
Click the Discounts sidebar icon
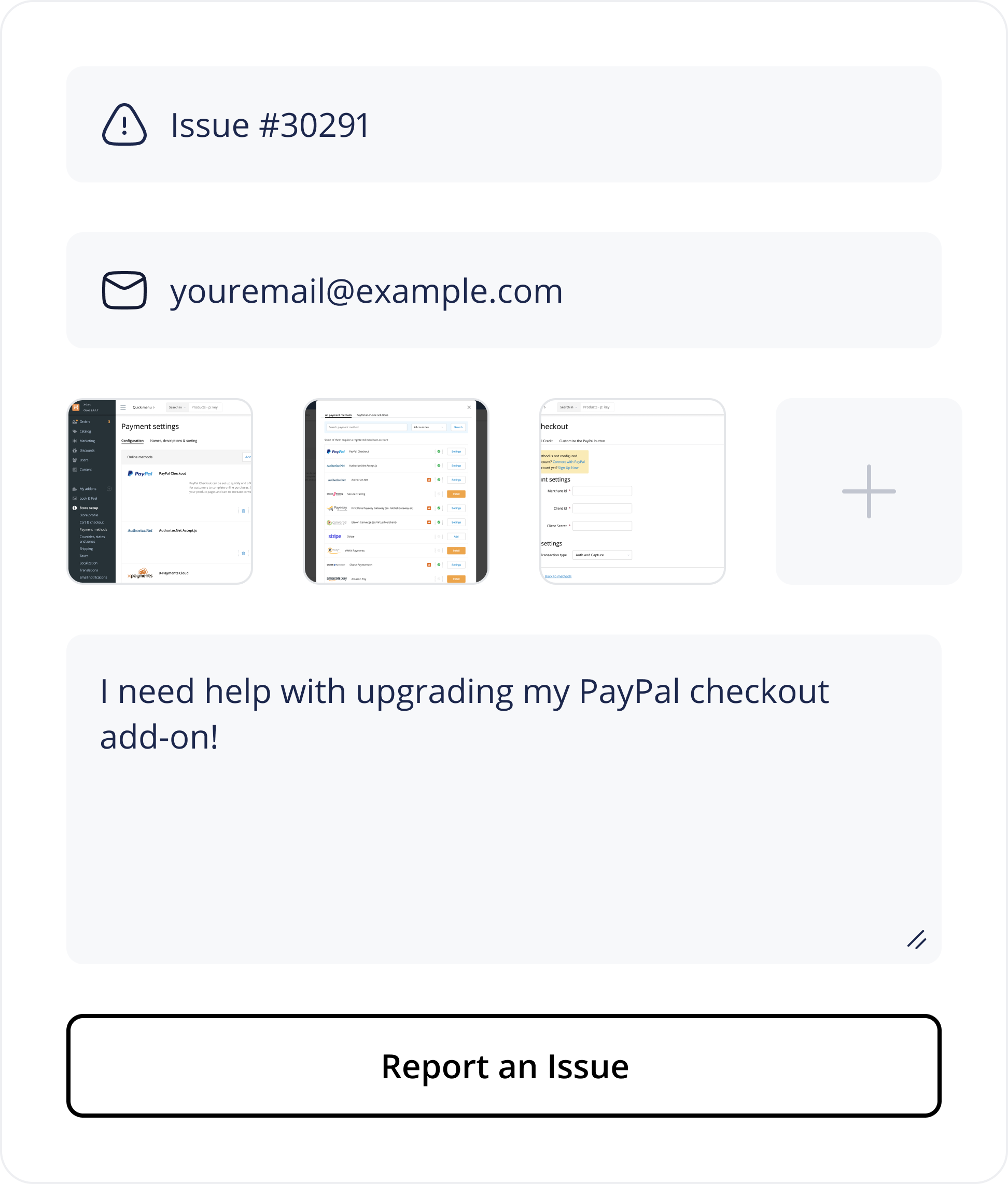pyautogui.click(x=74, y=450)
